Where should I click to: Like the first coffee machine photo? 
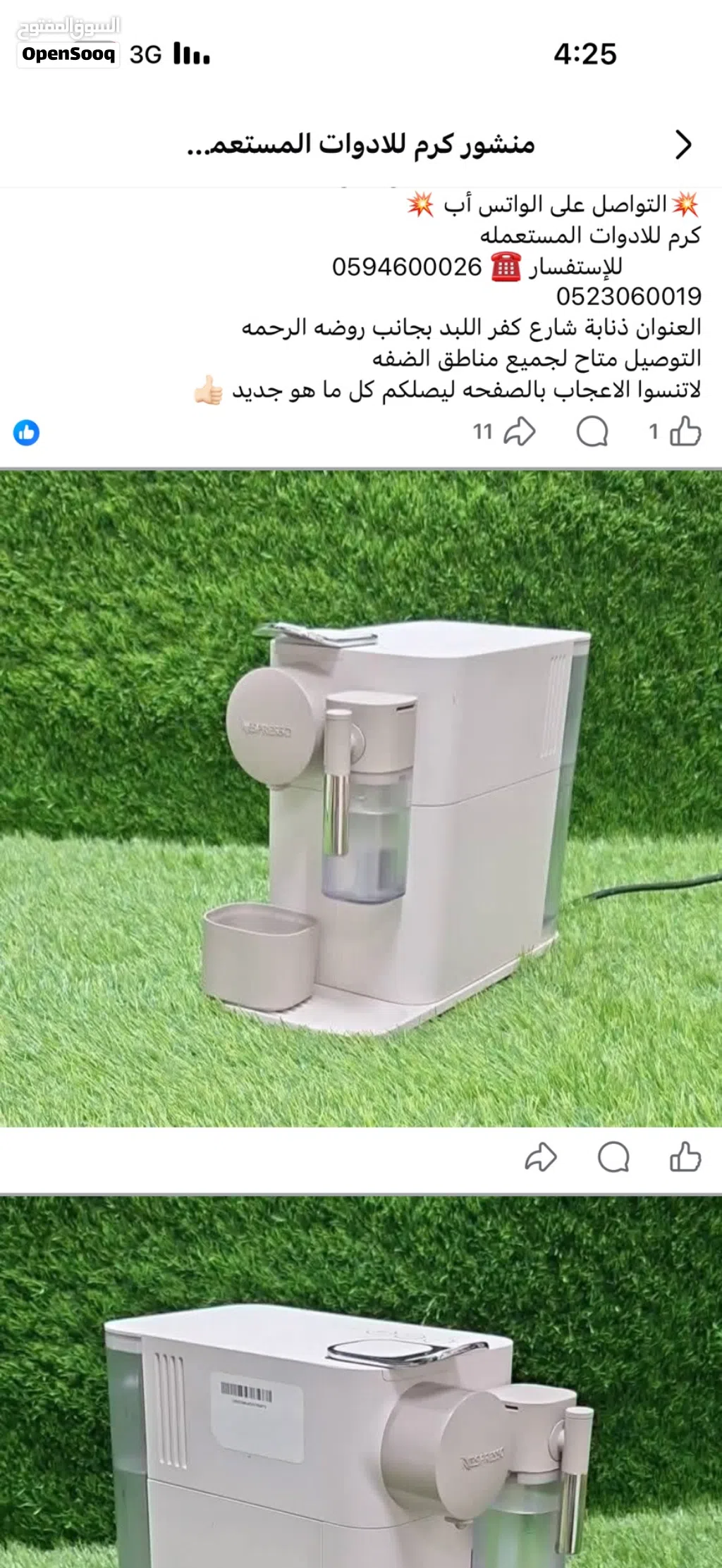(x=685, y=1157)
